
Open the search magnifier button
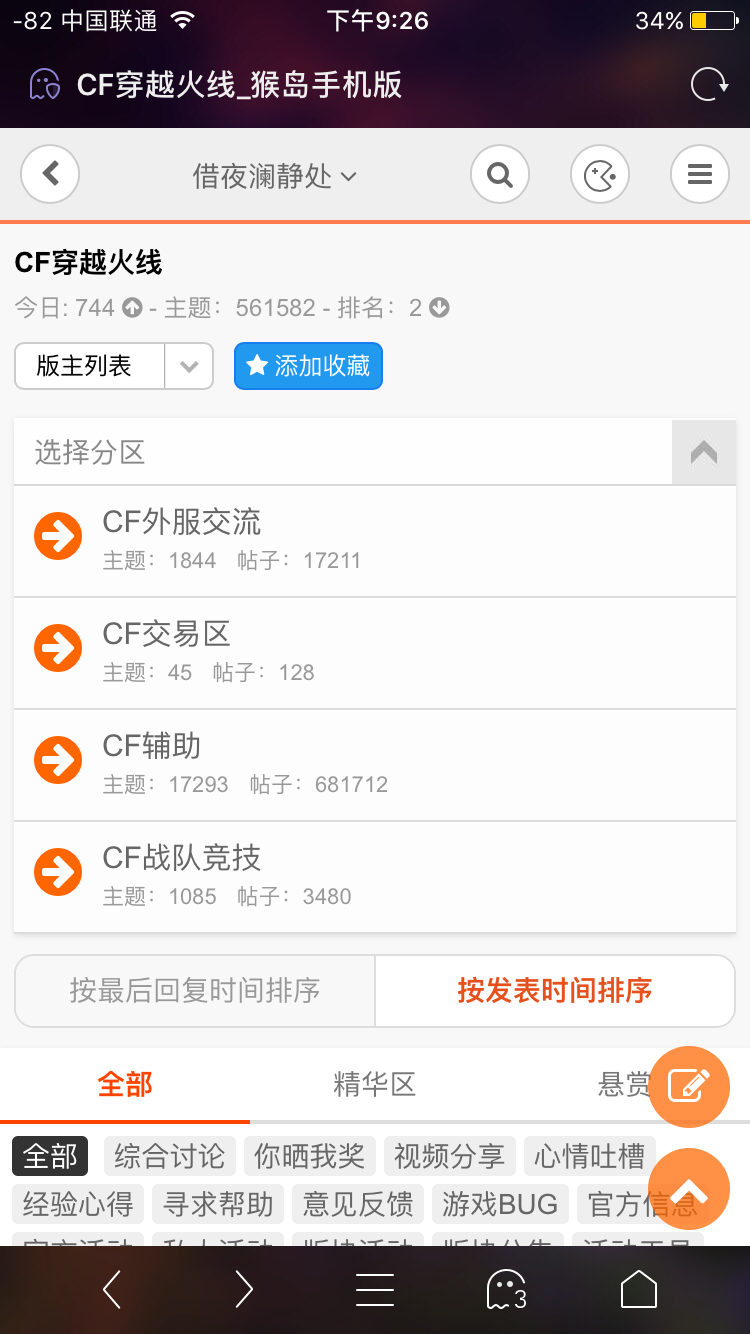point(500,175)
